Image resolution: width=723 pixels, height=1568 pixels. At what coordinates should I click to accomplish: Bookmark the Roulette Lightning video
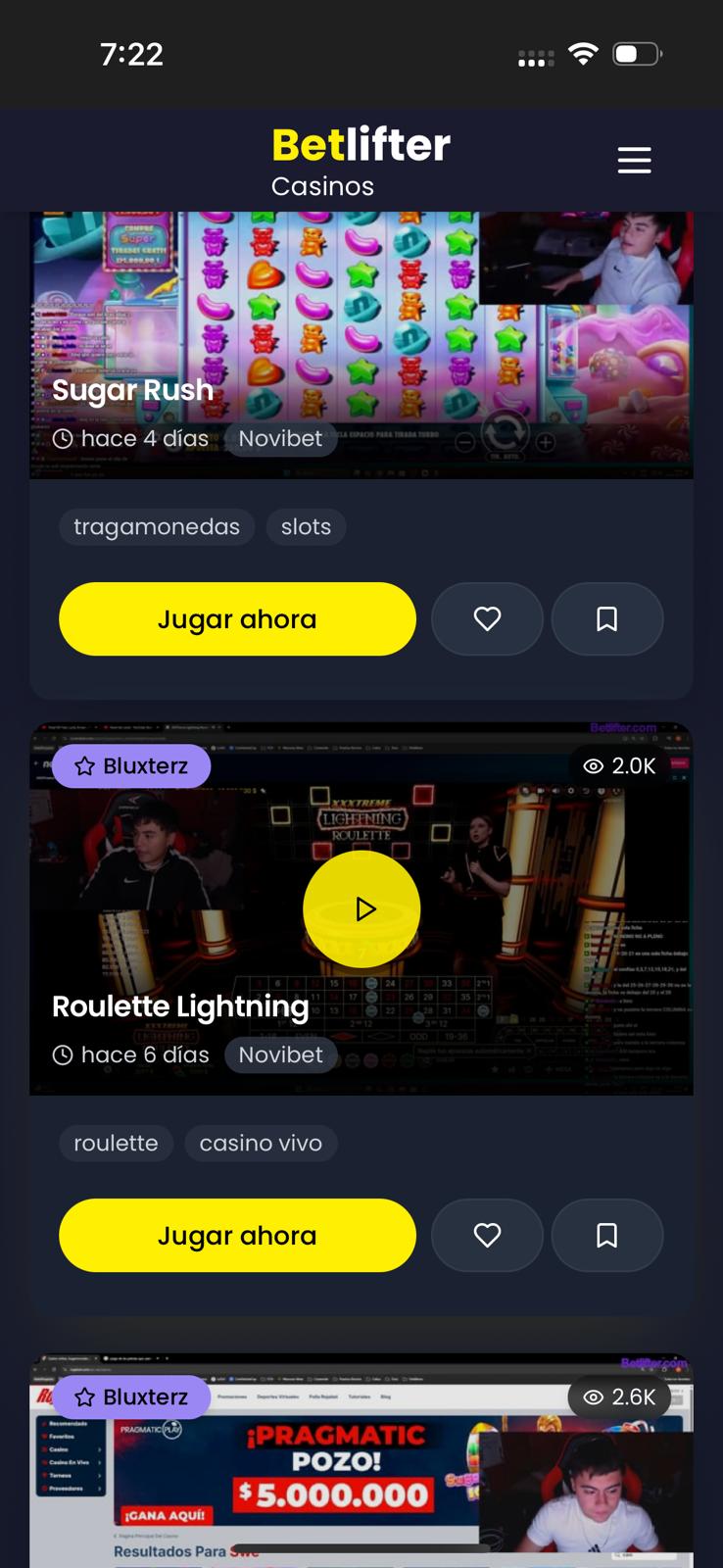coord(606,1236)
